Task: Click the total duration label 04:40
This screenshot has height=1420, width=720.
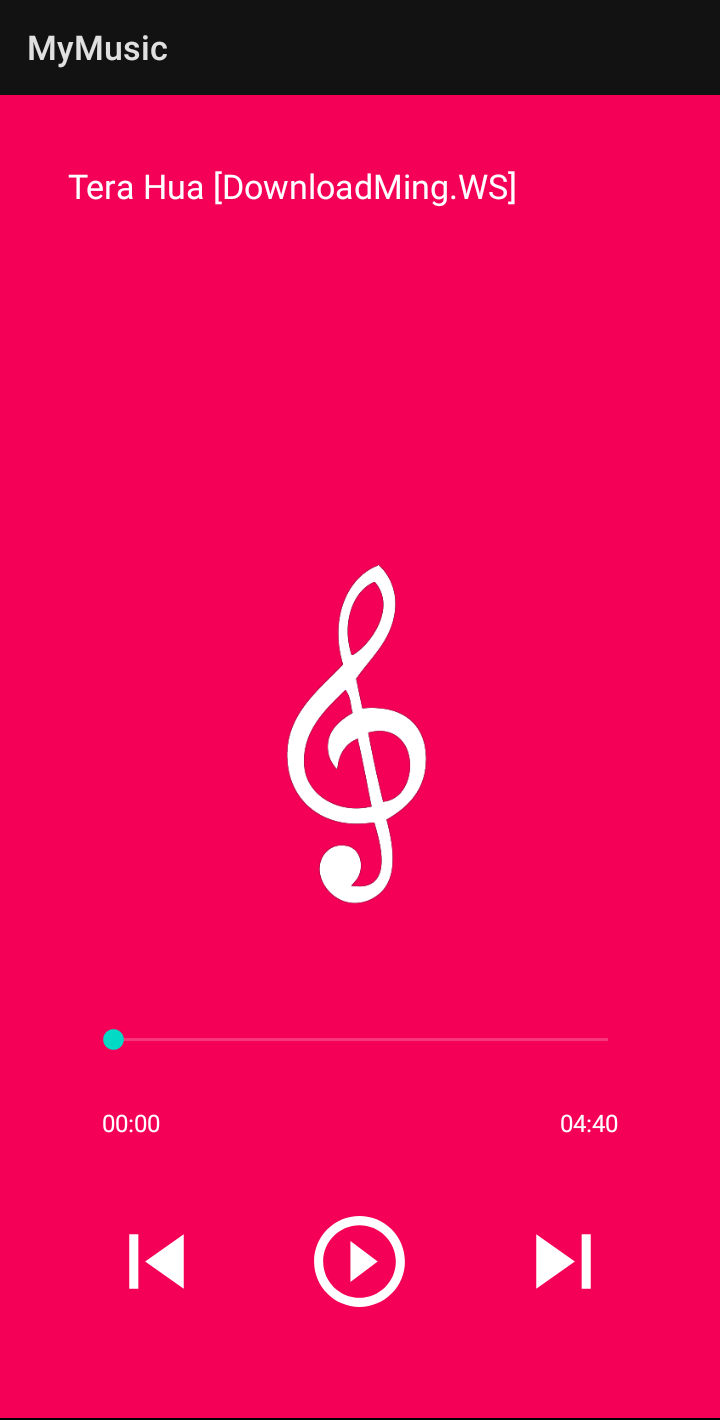Action: [591, 1123]
